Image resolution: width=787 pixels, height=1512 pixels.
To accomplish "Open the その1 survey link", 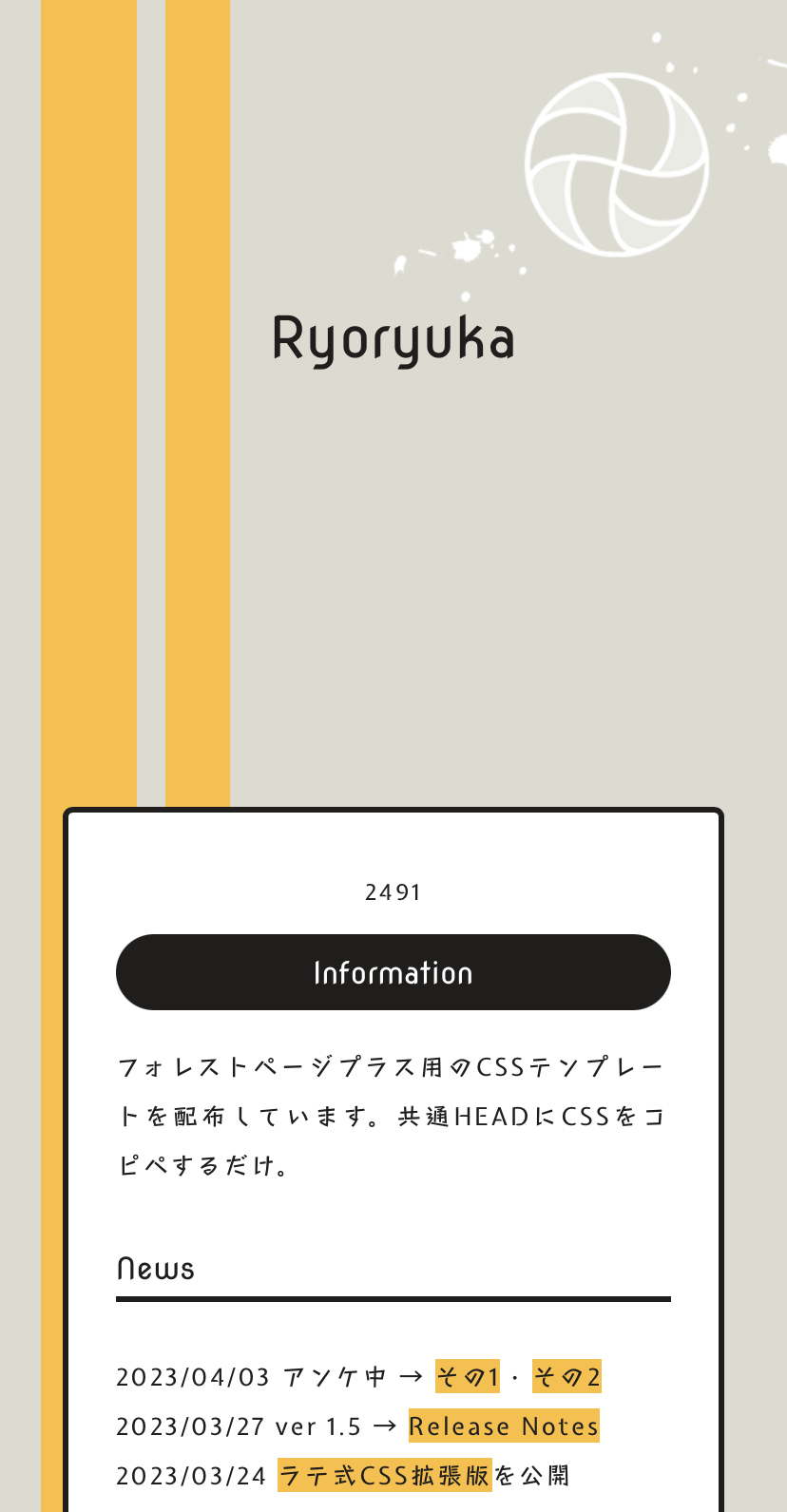I will click(x=467, y=1376).
